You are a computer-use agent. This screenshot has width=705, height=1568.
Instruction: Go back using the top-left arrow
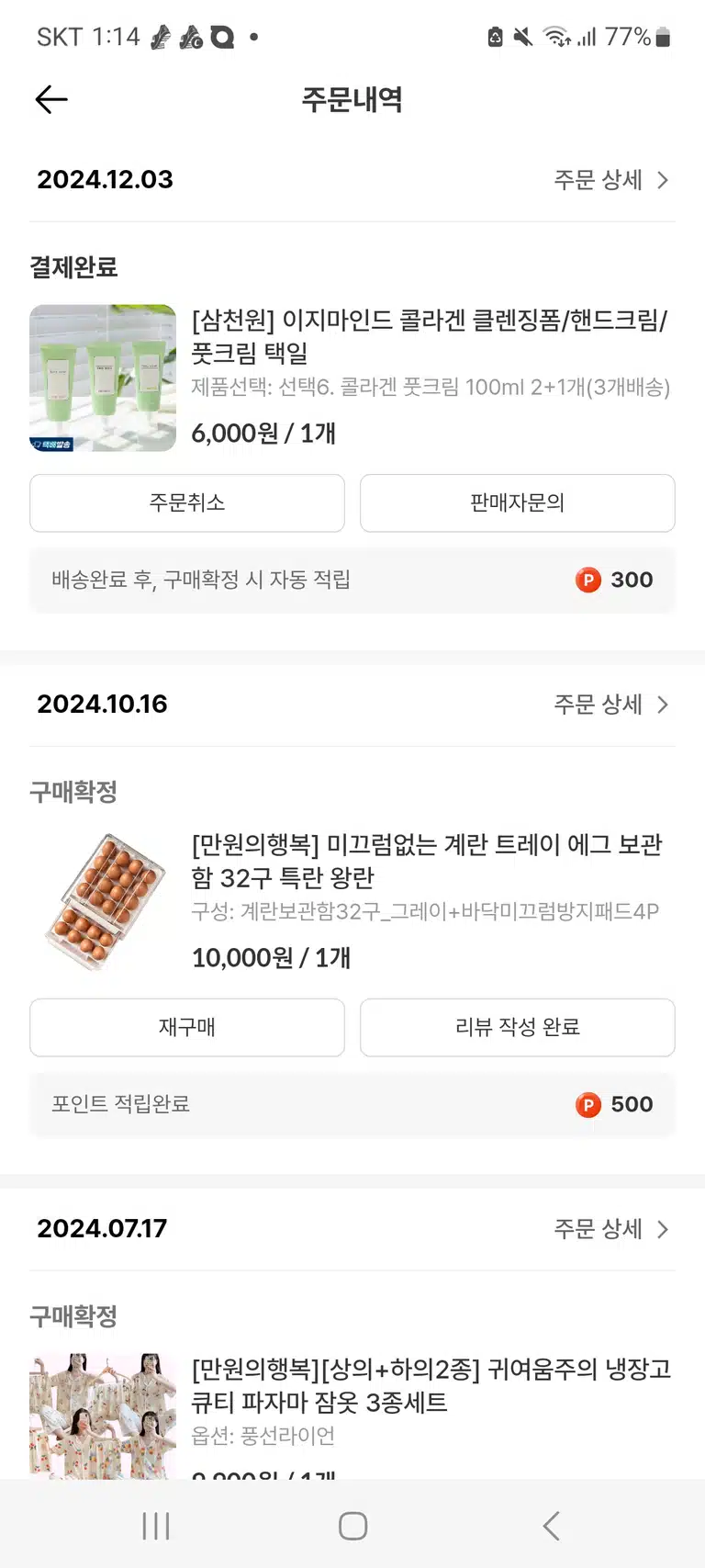[51, 99]
